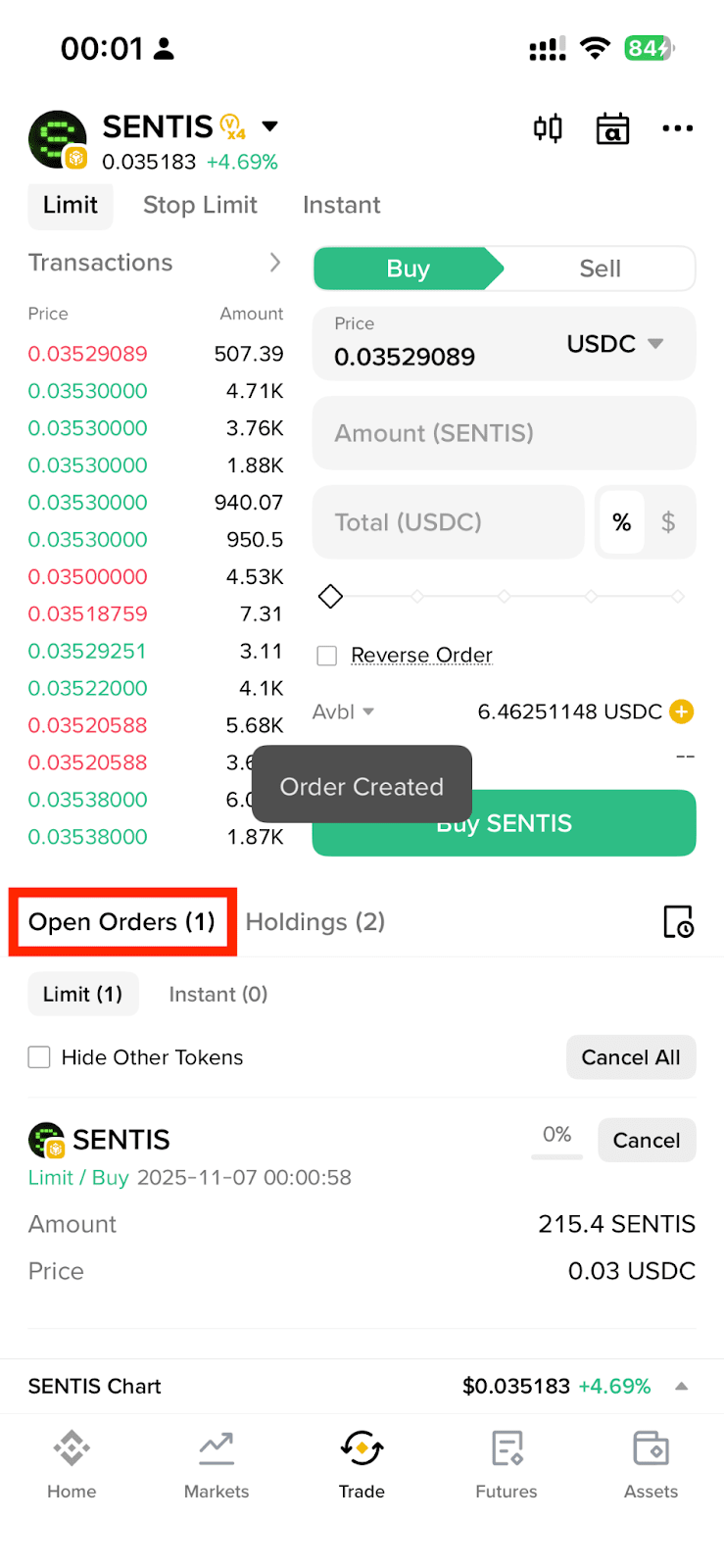
Task: Check the Hide Other Tokens box
Action: click(39, 1057)
